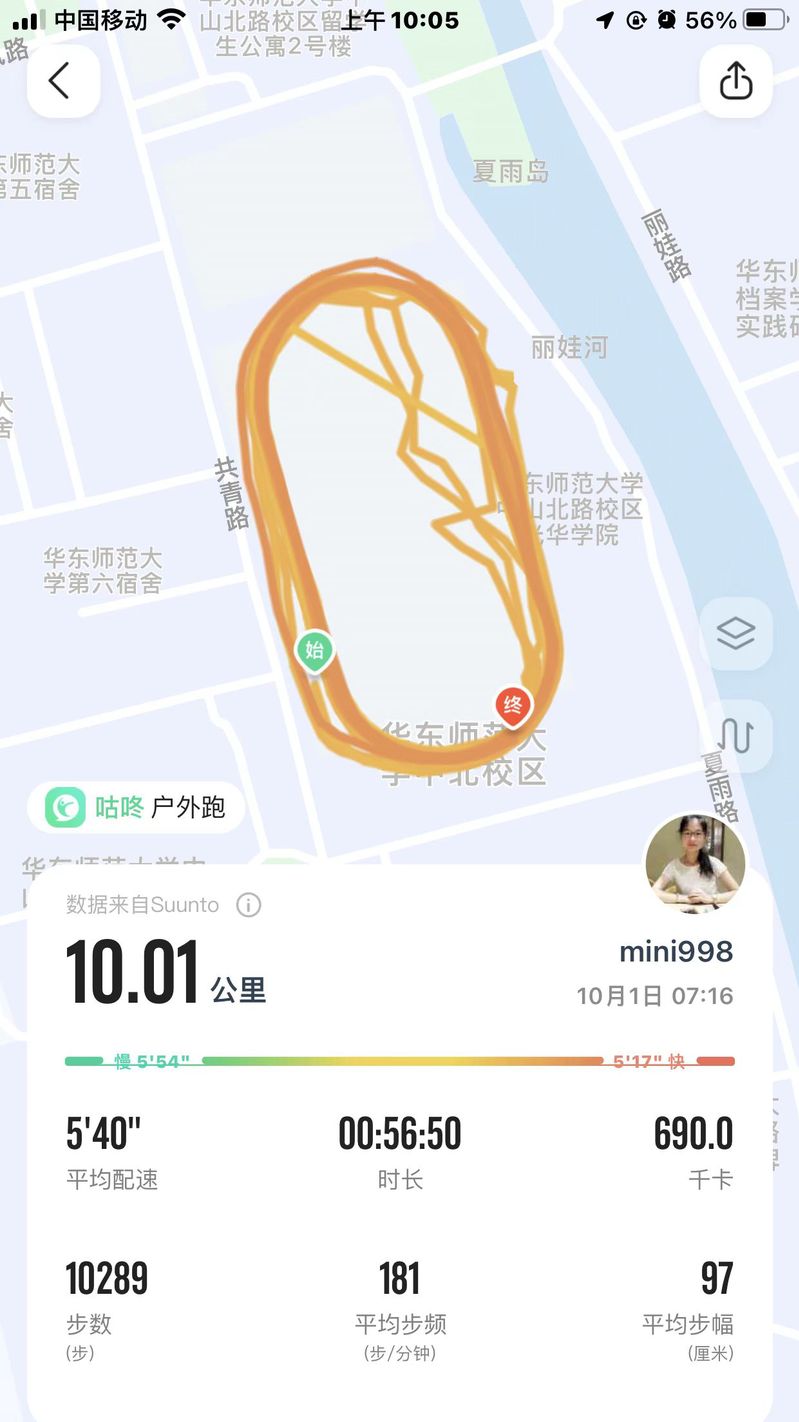
Task: View Suunto data source info icon
Action: point(248,905)
